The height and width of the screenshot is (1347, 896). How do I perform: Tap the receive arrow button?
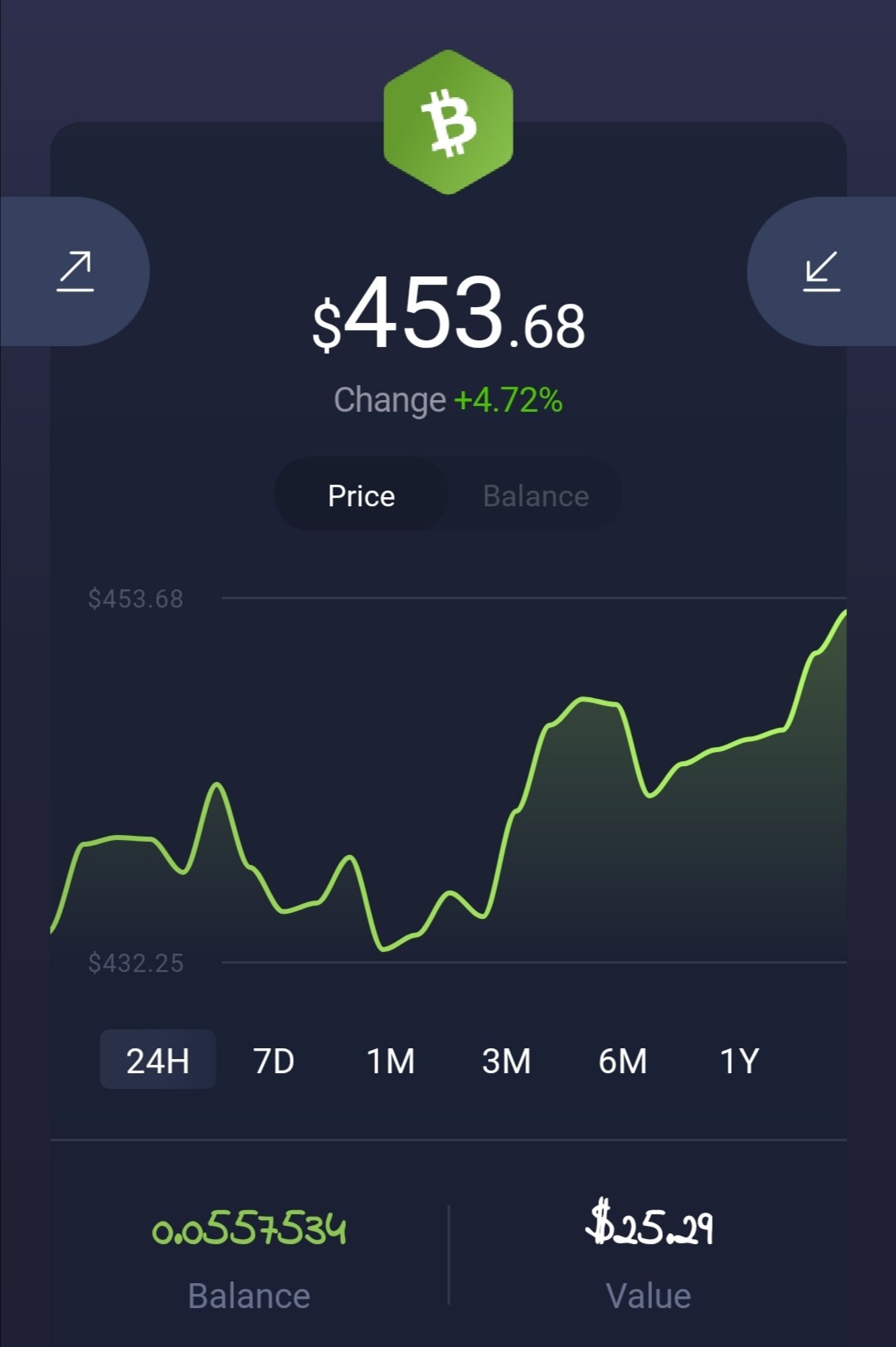tap(821, 271)
